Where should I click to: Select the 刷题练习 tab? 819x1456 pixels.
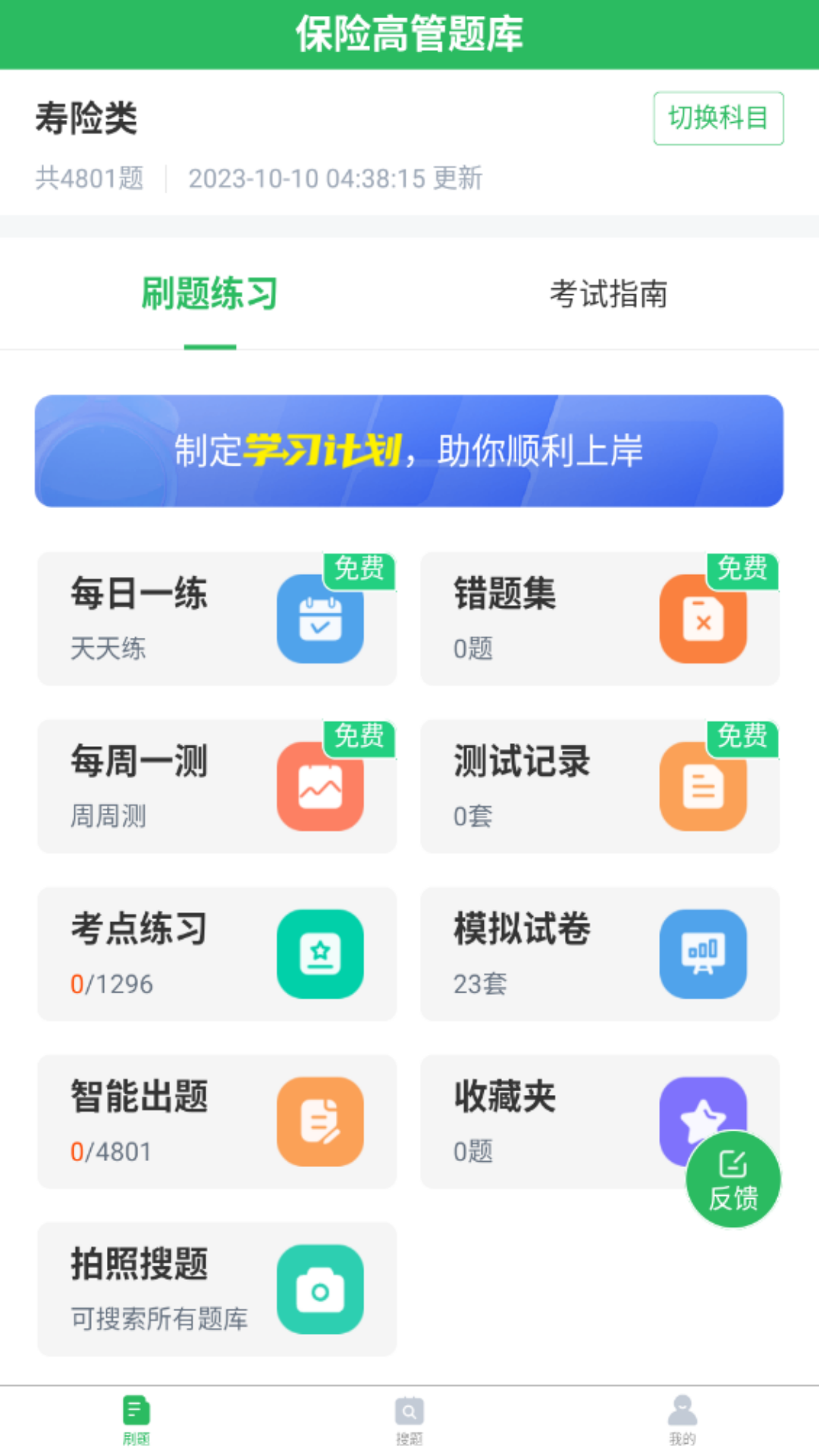click(x=210, y=294)
